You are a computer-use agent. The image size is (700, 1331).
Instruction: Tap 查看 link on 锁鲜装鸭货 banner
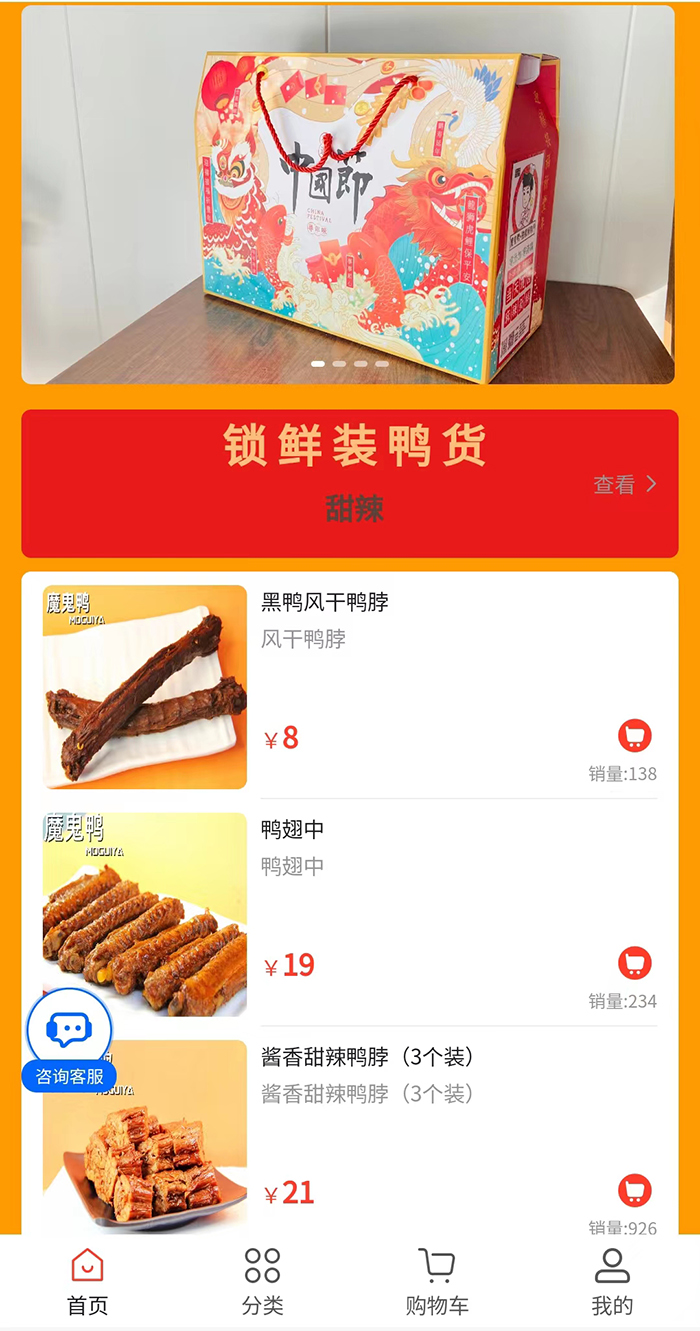point(625,485)
